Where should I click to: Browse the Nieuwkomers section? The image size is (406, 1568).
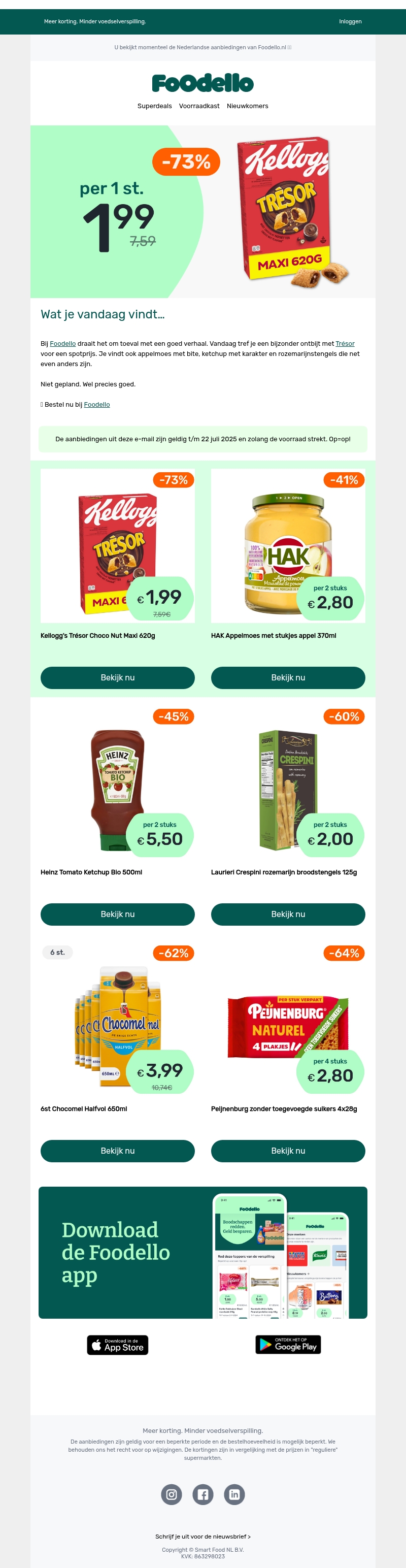247,106
